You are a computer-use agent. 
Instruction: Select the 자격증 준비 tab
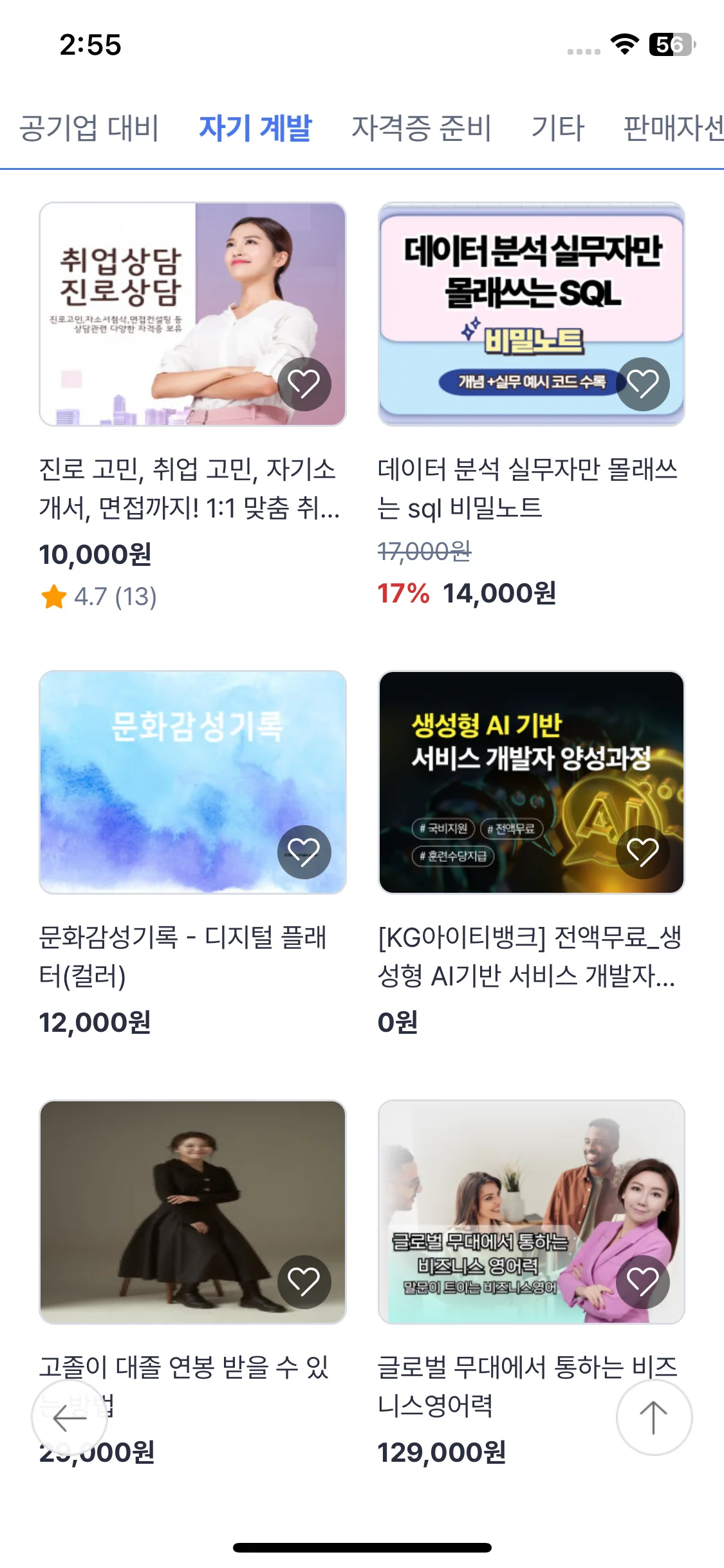click(421, 127)
